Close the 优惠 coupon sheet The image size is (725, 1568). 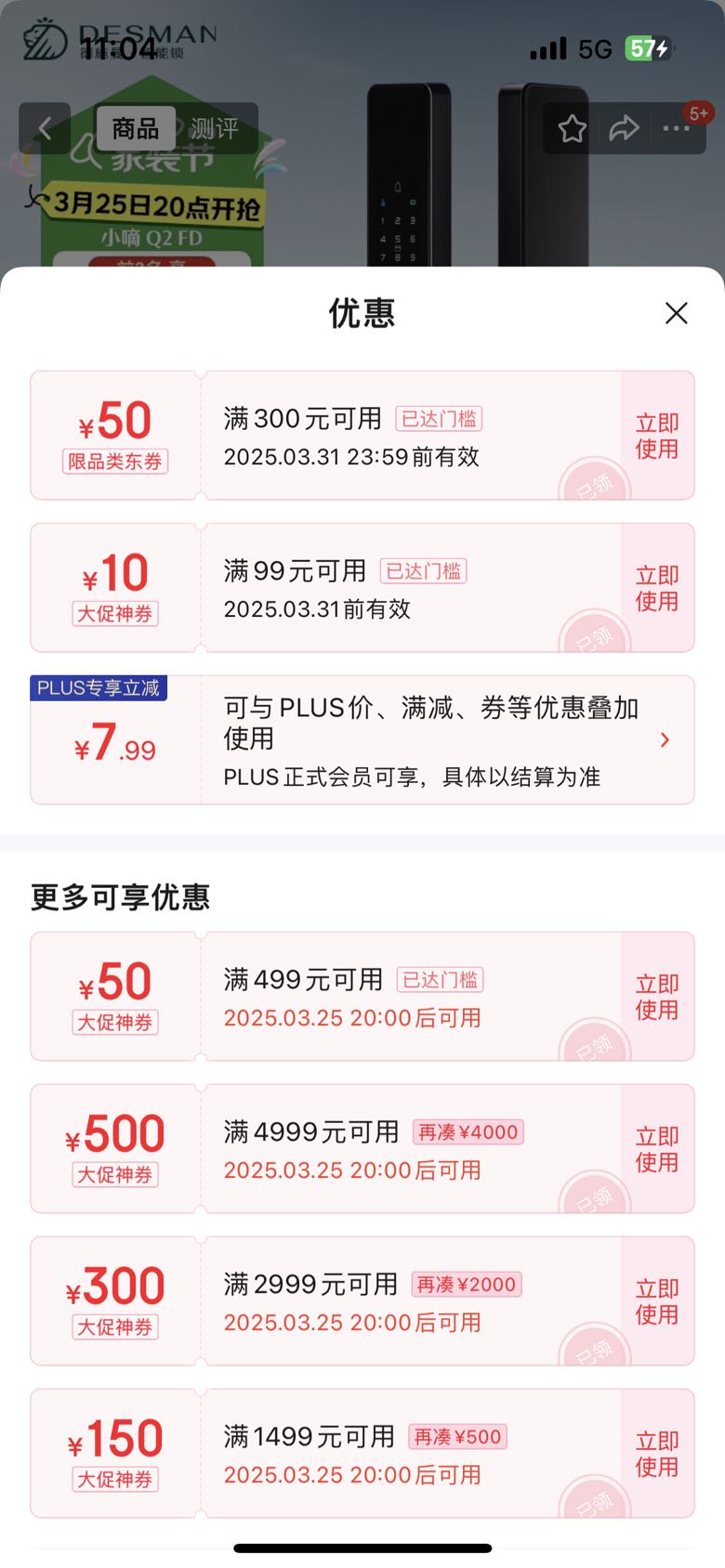(676, 313)
